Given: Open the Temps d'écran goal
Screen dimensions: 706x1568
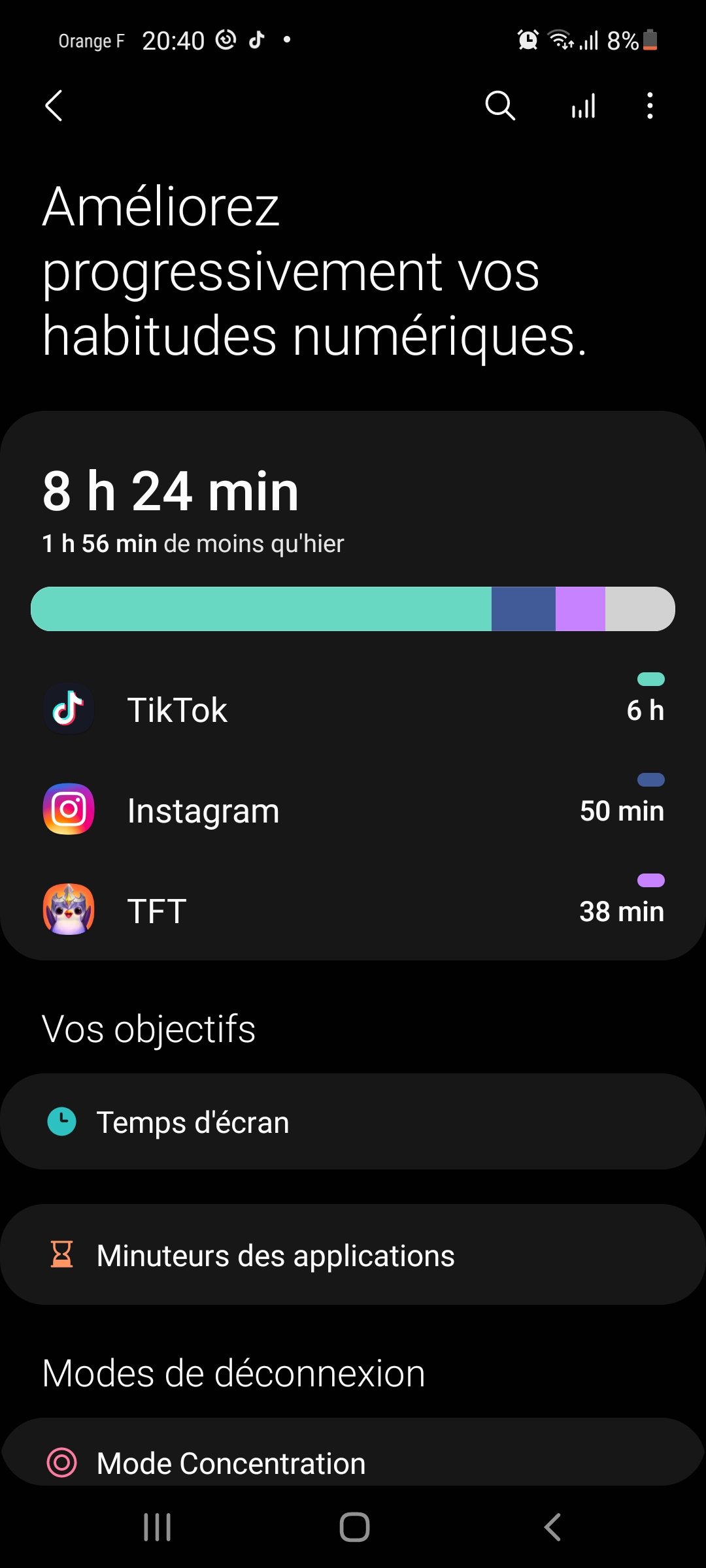Looking at the screenshot, I should point(353,1122).
